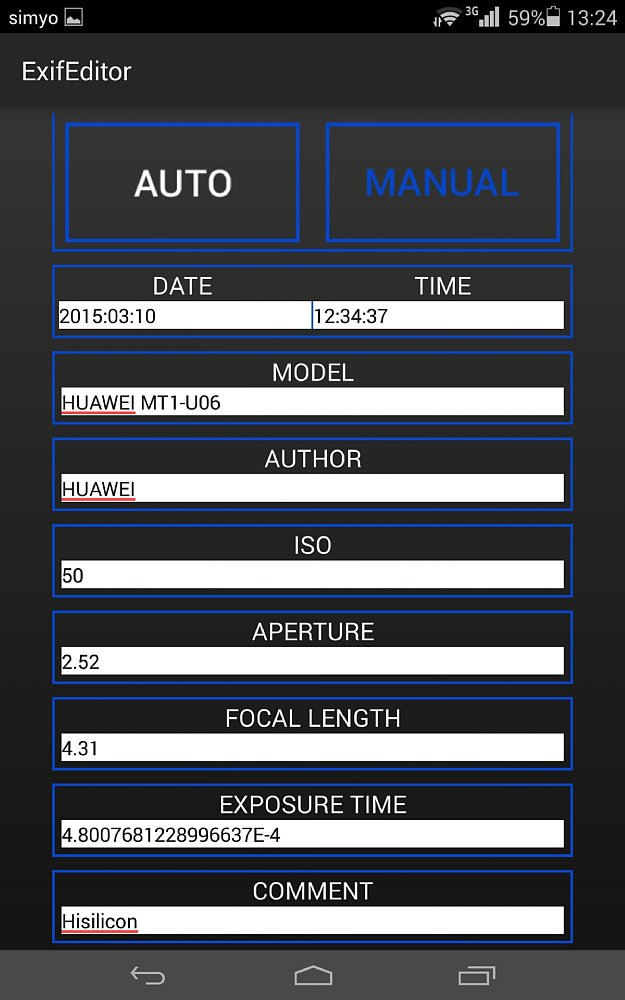Change the AUTHOR field
Screen dimensions: 625x1000
point(312,489)
